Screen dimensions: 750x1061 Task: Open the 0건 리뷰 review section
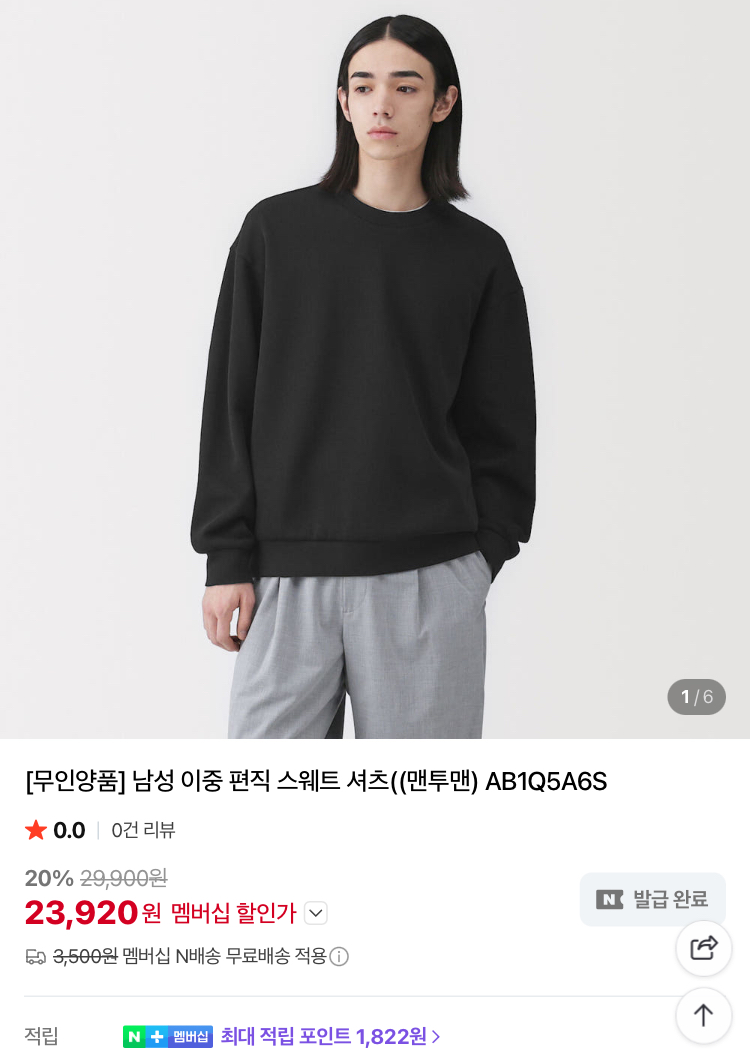(x=143, y=830)
